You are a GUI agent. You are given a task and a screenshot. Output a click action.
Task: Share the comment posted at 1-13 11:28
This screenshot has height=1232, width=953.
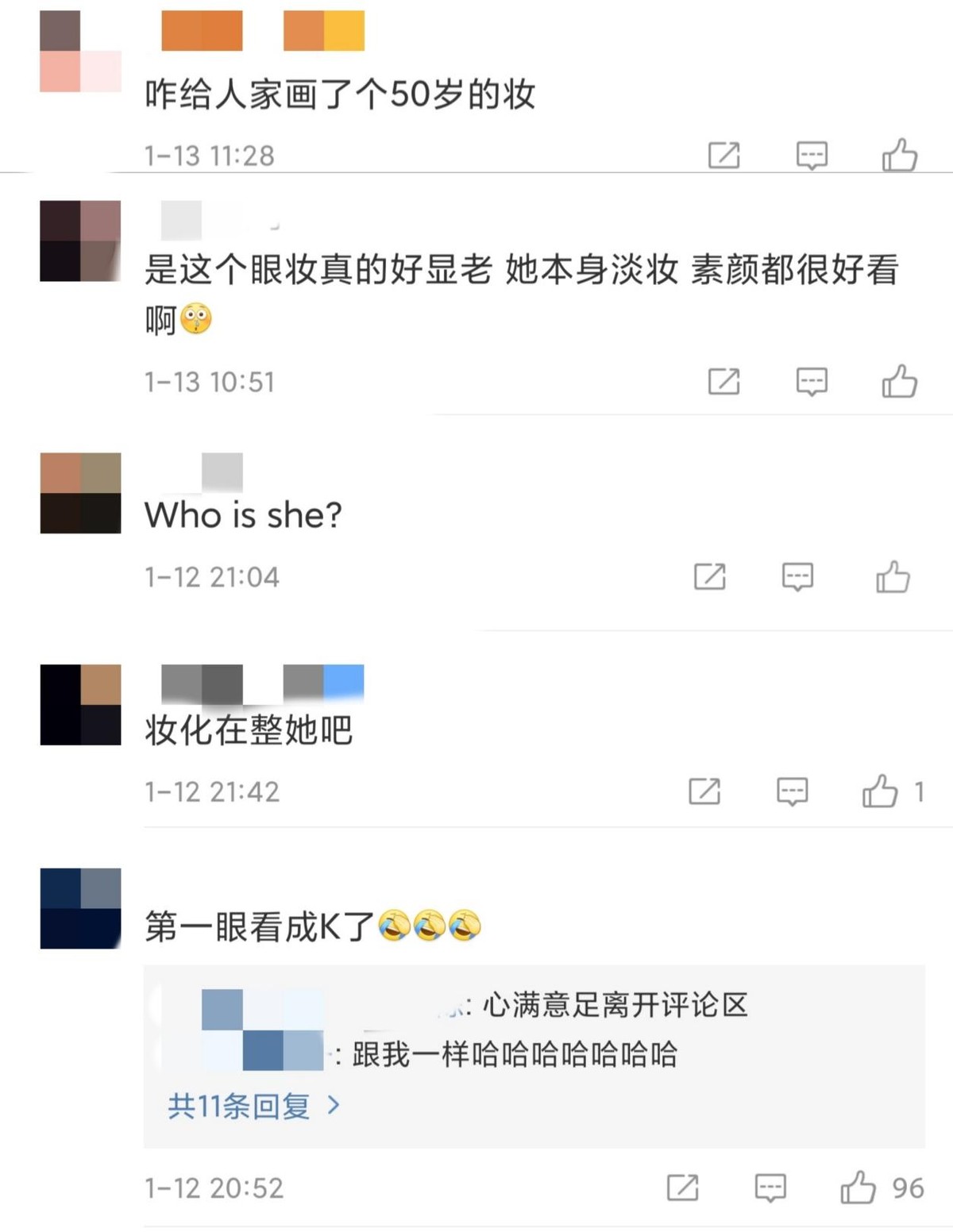coord(723,155)
